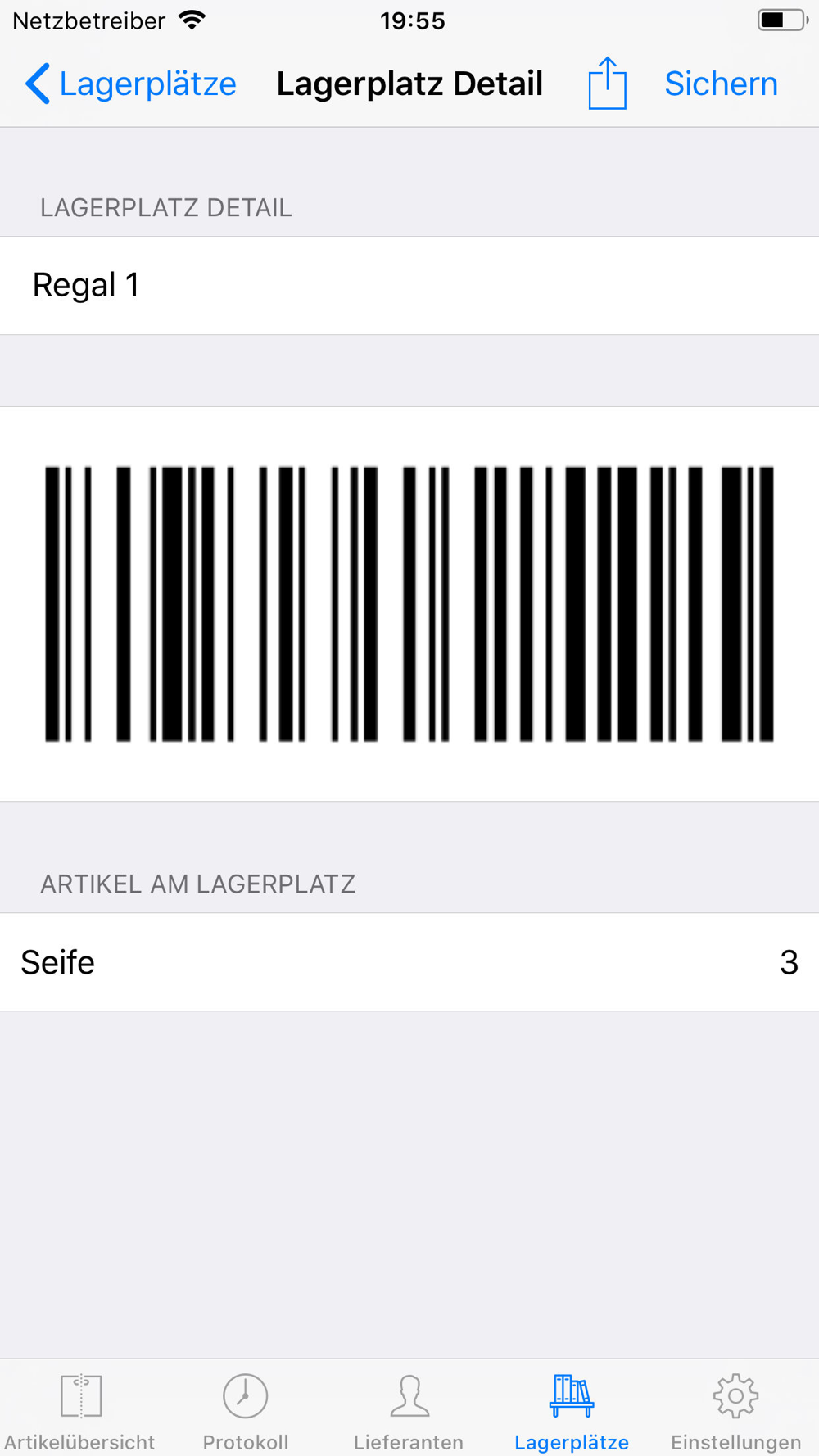Switch to the Lieferanten tab
The height and width of the screenshot is (1456, 819).
pos(409,1412)
